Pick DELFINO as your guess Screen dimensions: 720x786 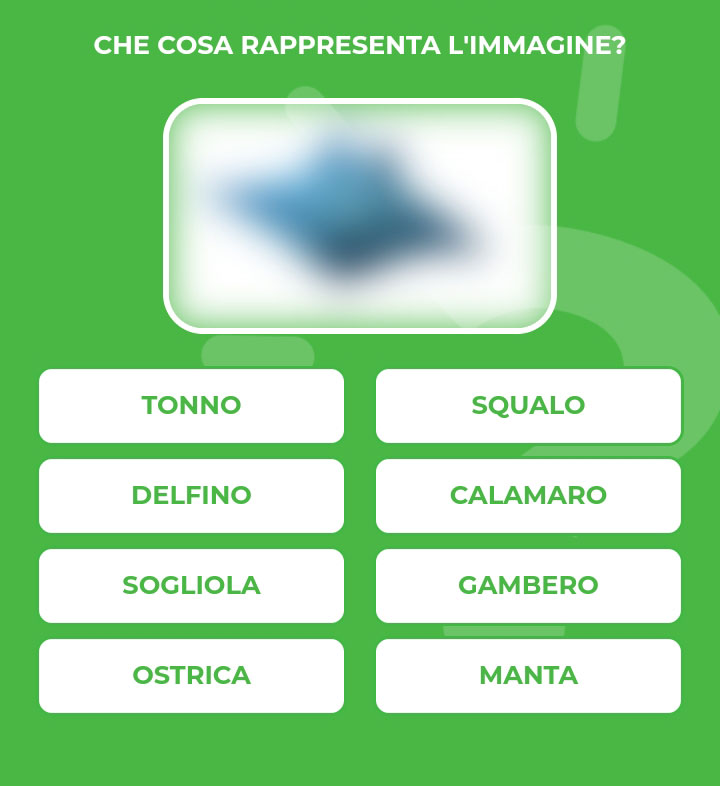point(191,495)
